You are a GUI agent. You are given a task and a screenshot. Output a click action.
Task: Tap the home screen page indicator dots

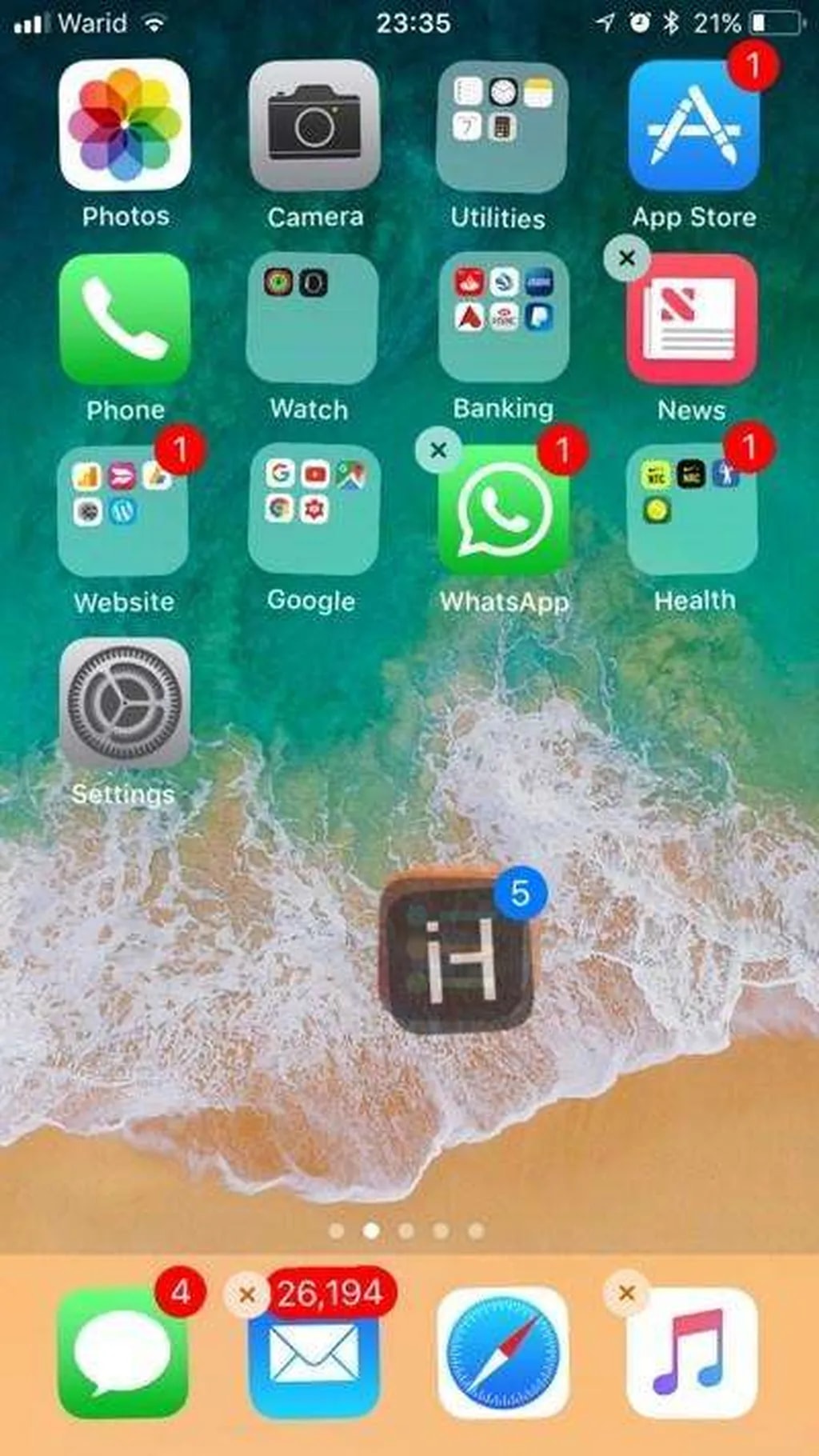pos(406,1230)
